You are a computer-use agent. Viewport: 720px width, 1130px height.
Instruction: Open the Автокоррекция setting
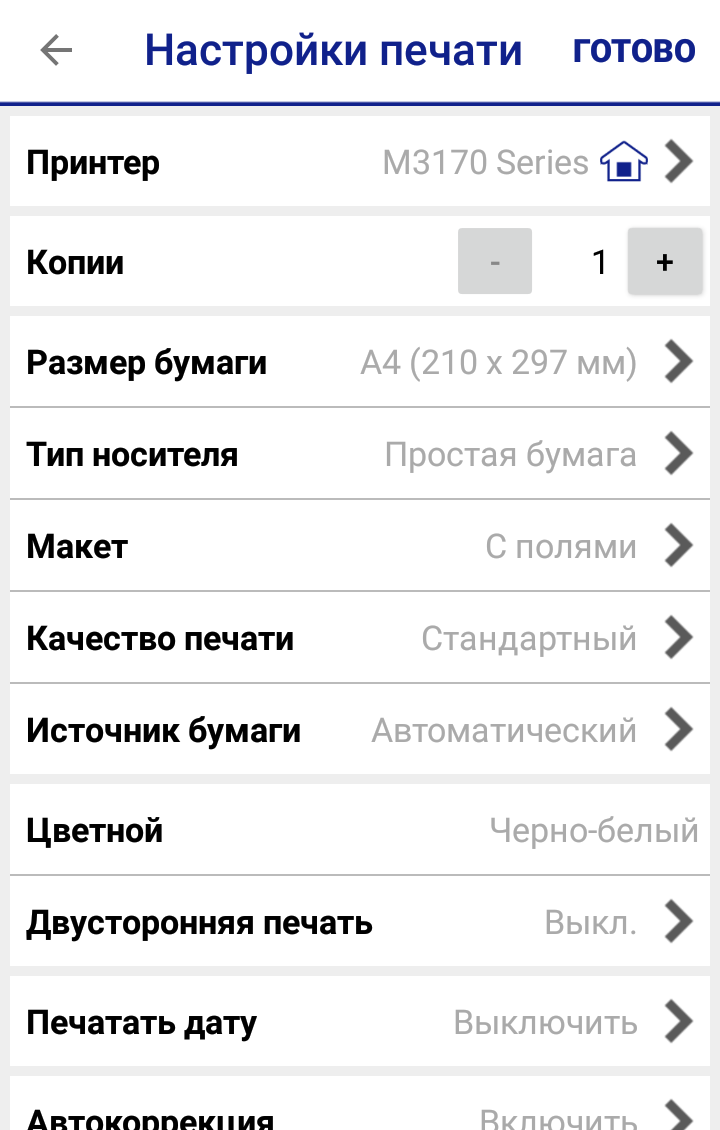pos(360,1112)
